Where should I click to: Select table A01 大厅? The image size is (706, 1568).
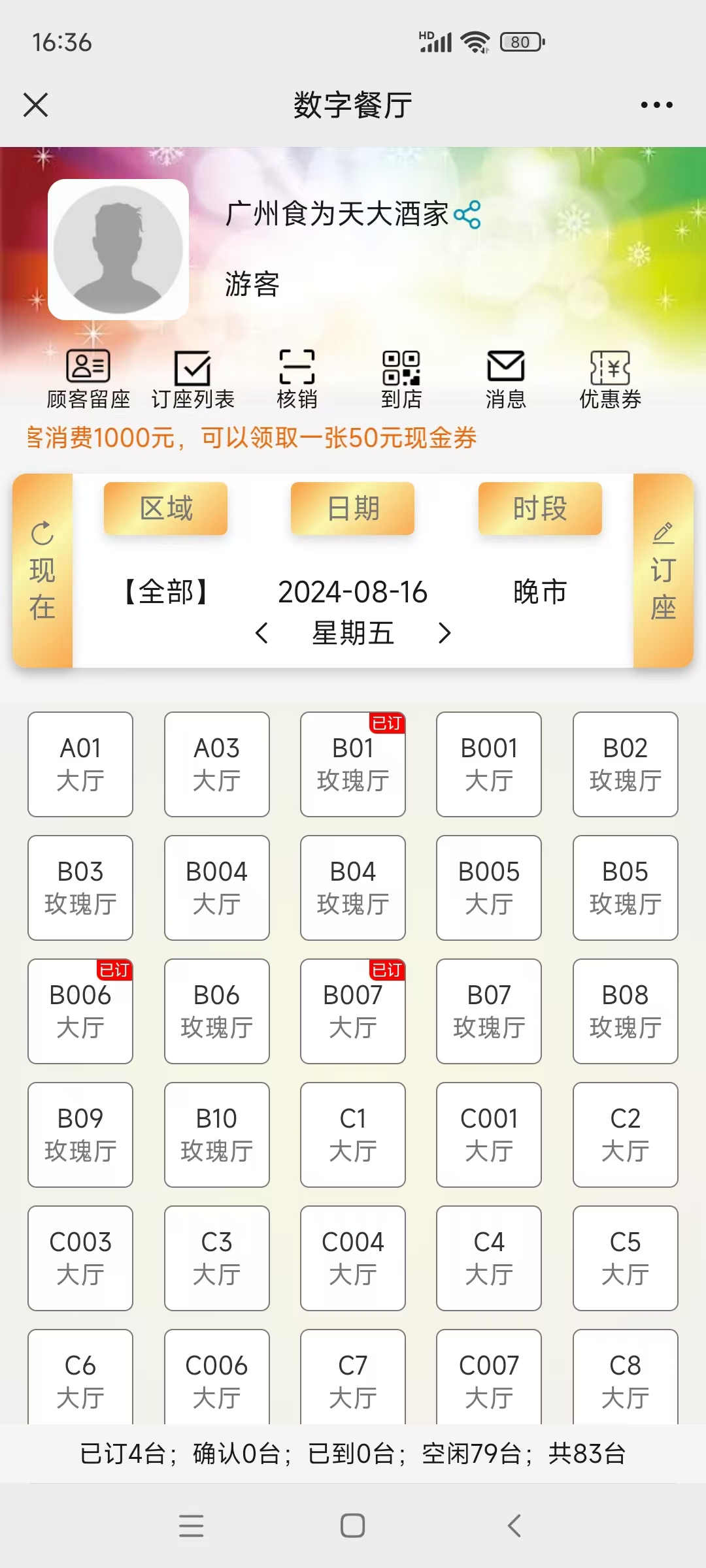click(80, 764)
